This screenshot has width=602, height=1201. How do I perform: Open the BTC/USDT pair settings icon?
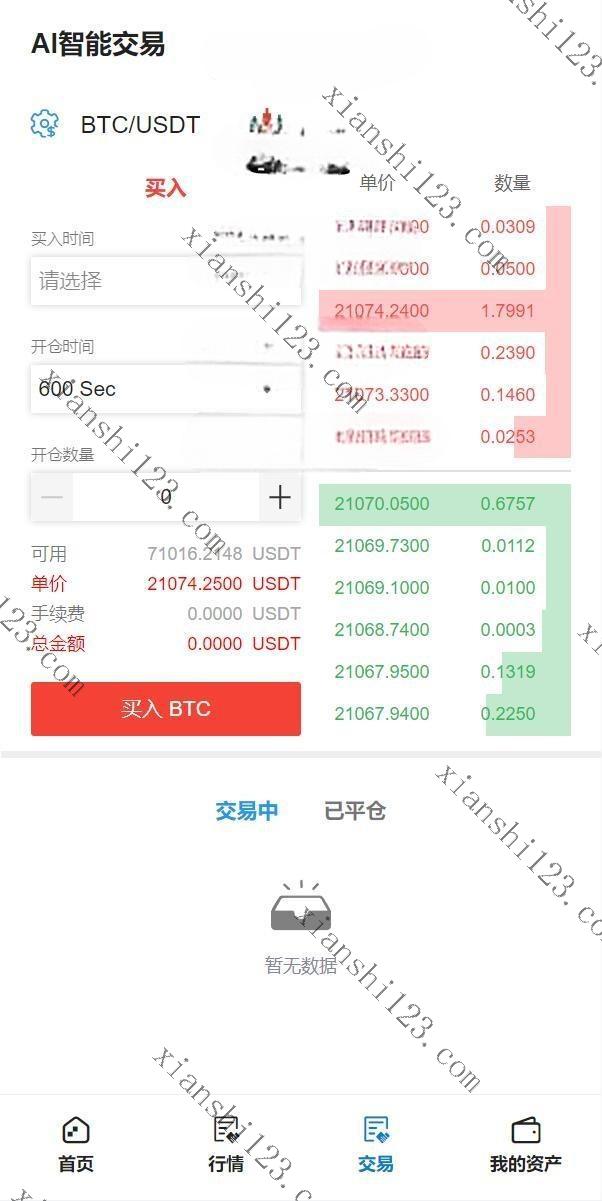pos(45,124)
